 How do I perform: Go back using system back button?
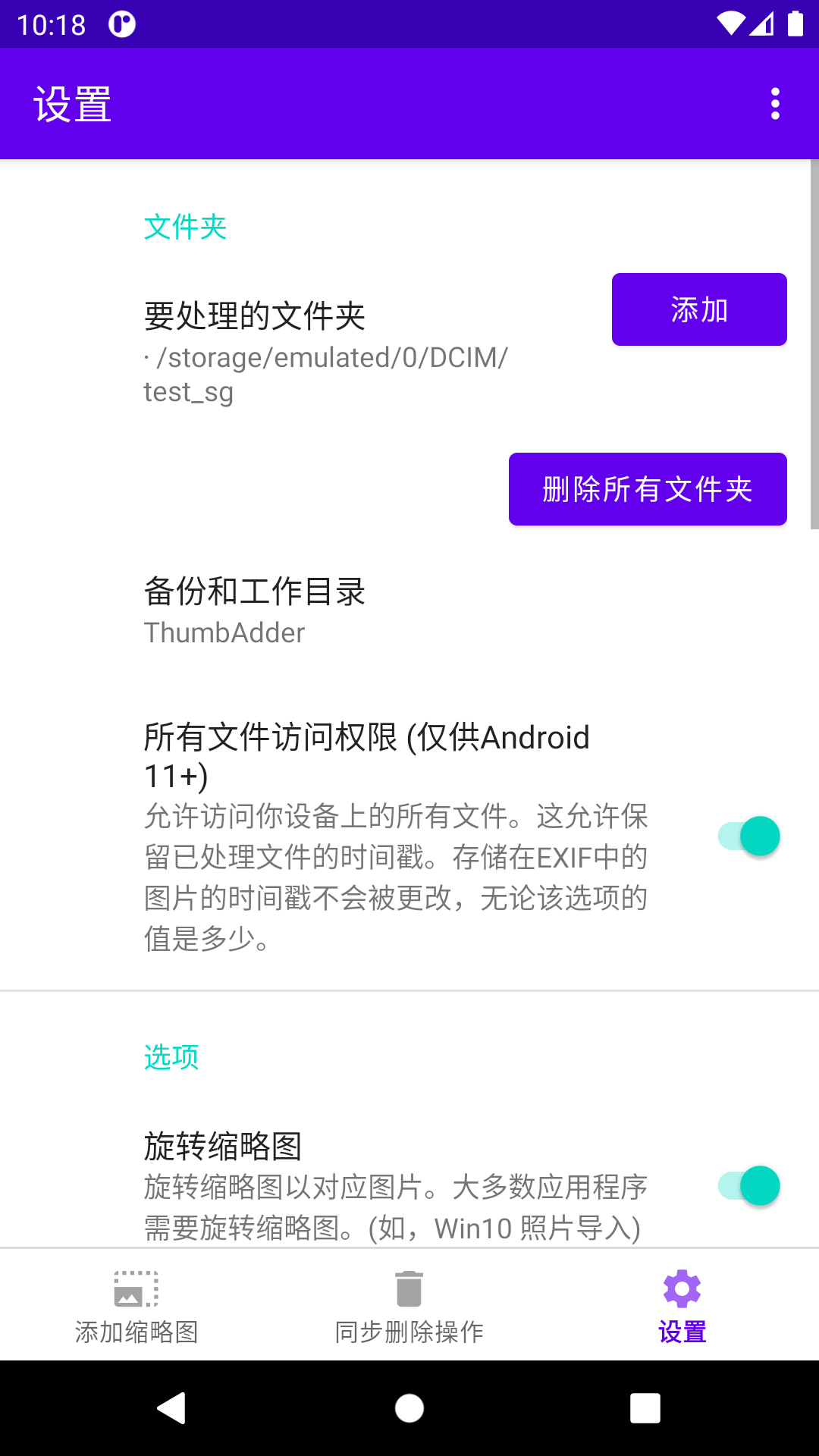pyautogui.click(x=172, y=1408)
